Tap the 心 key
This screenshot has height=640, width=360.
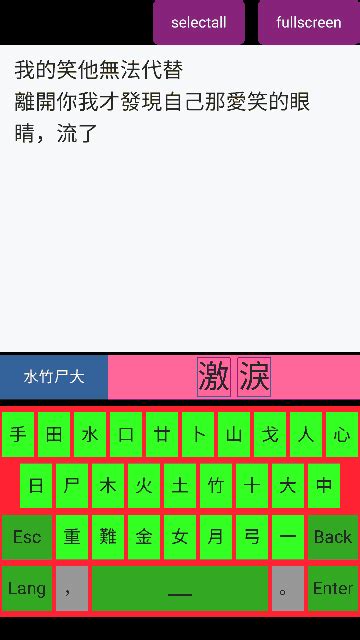(x=342, y=434)
